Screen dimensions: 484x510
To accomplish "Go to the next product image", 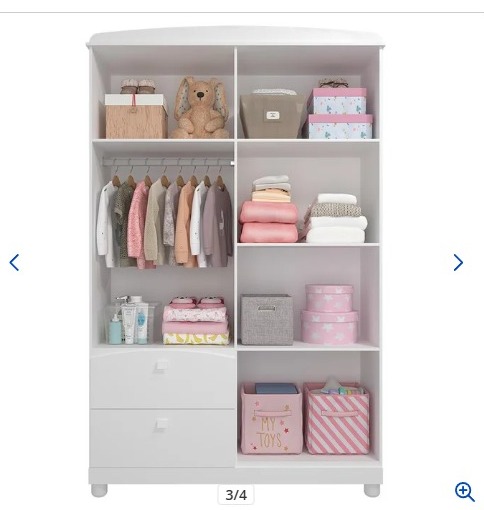I will [458, 262].
